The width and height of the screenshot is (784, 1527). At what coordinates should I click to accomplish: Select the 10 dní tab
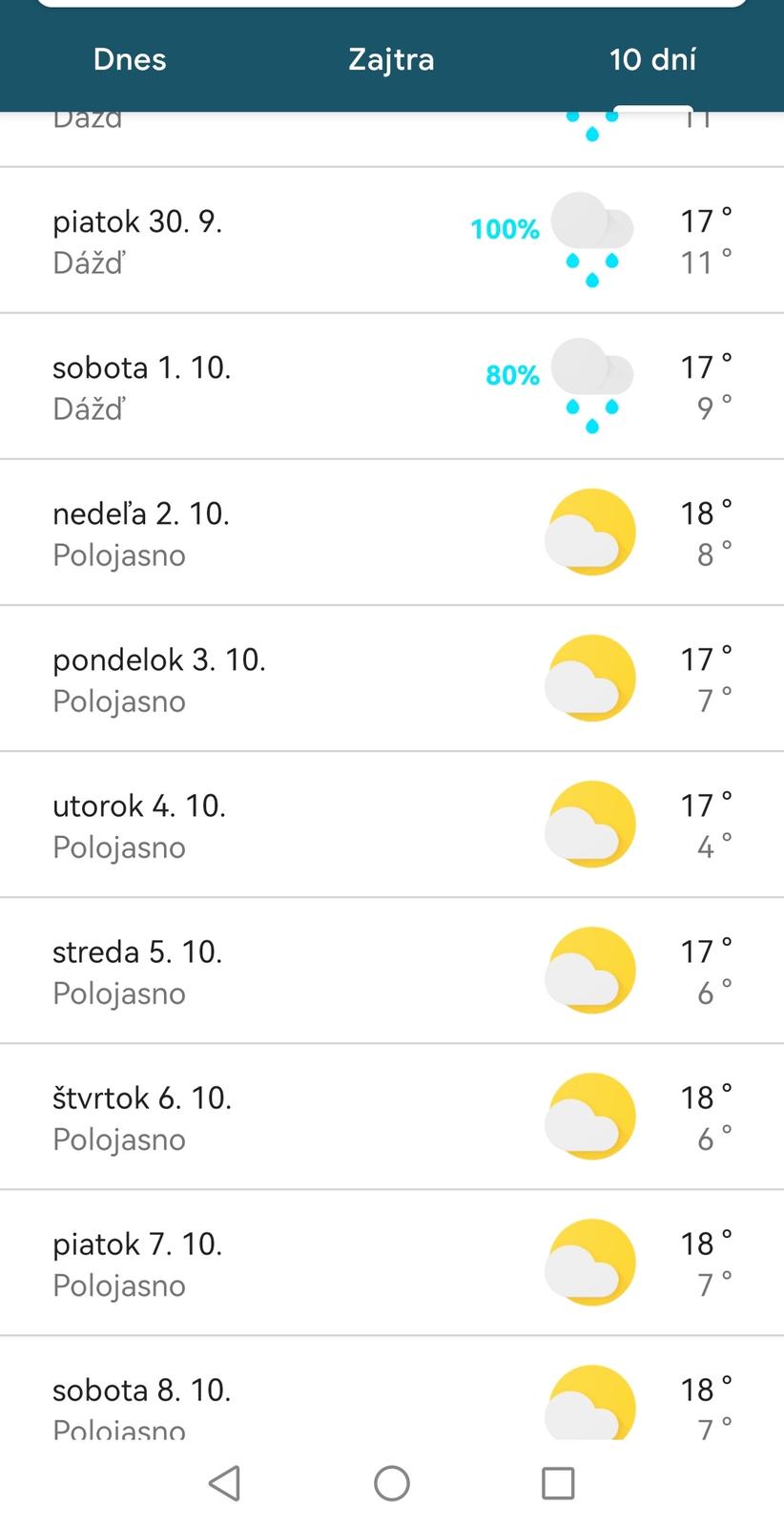[x=652, y=59]
